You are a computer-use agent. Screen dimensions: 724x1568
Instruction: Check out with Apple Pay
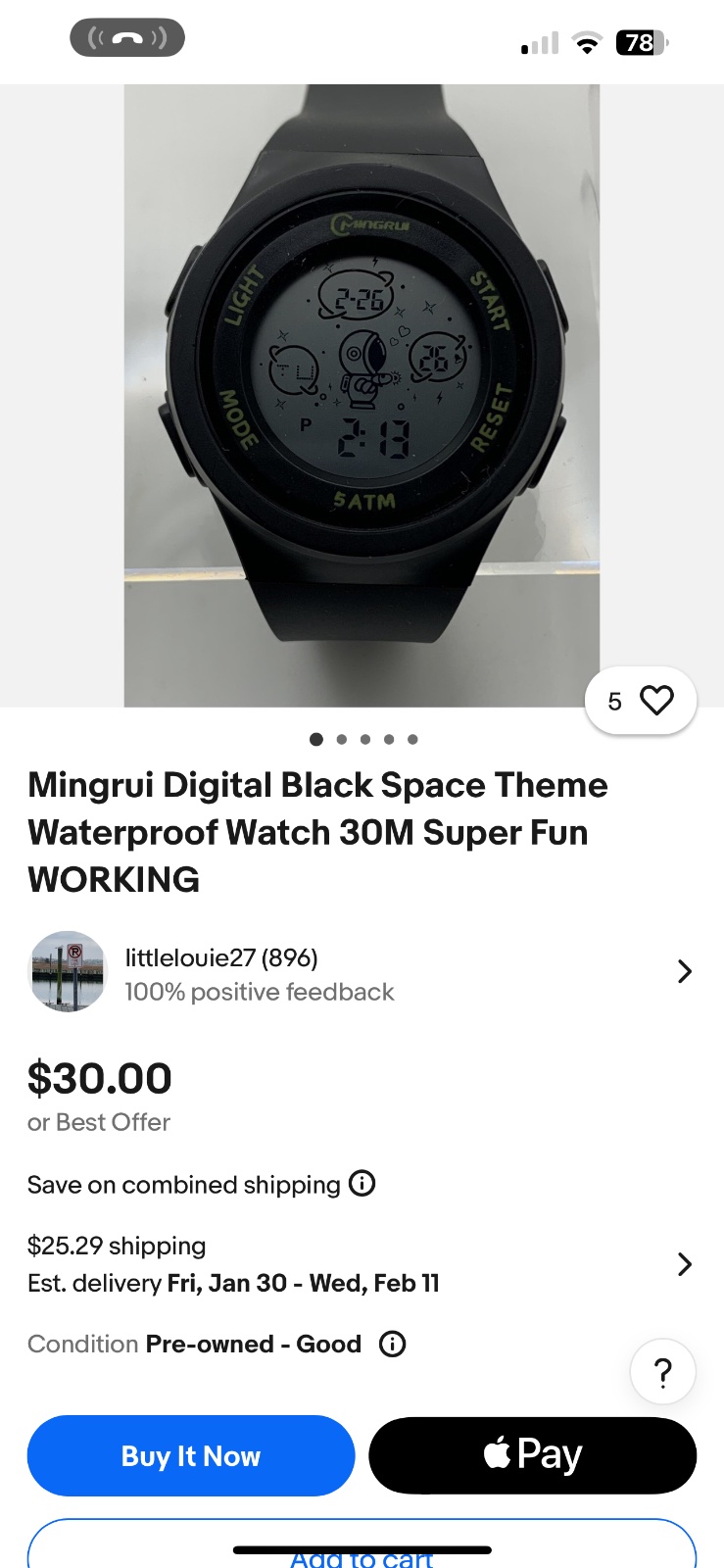[x=532, y=1455]
